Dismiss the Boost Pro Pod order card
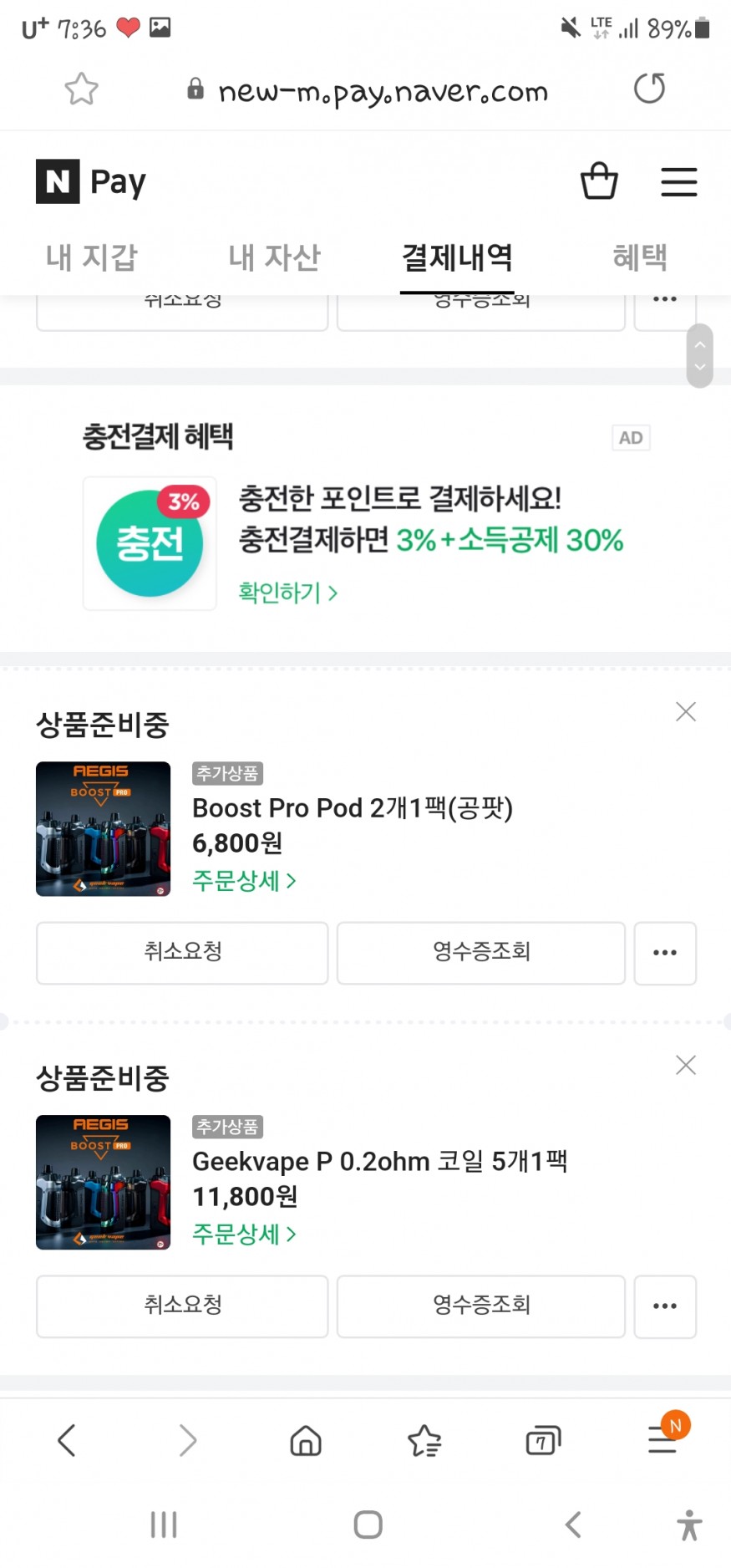 point(685,711)
